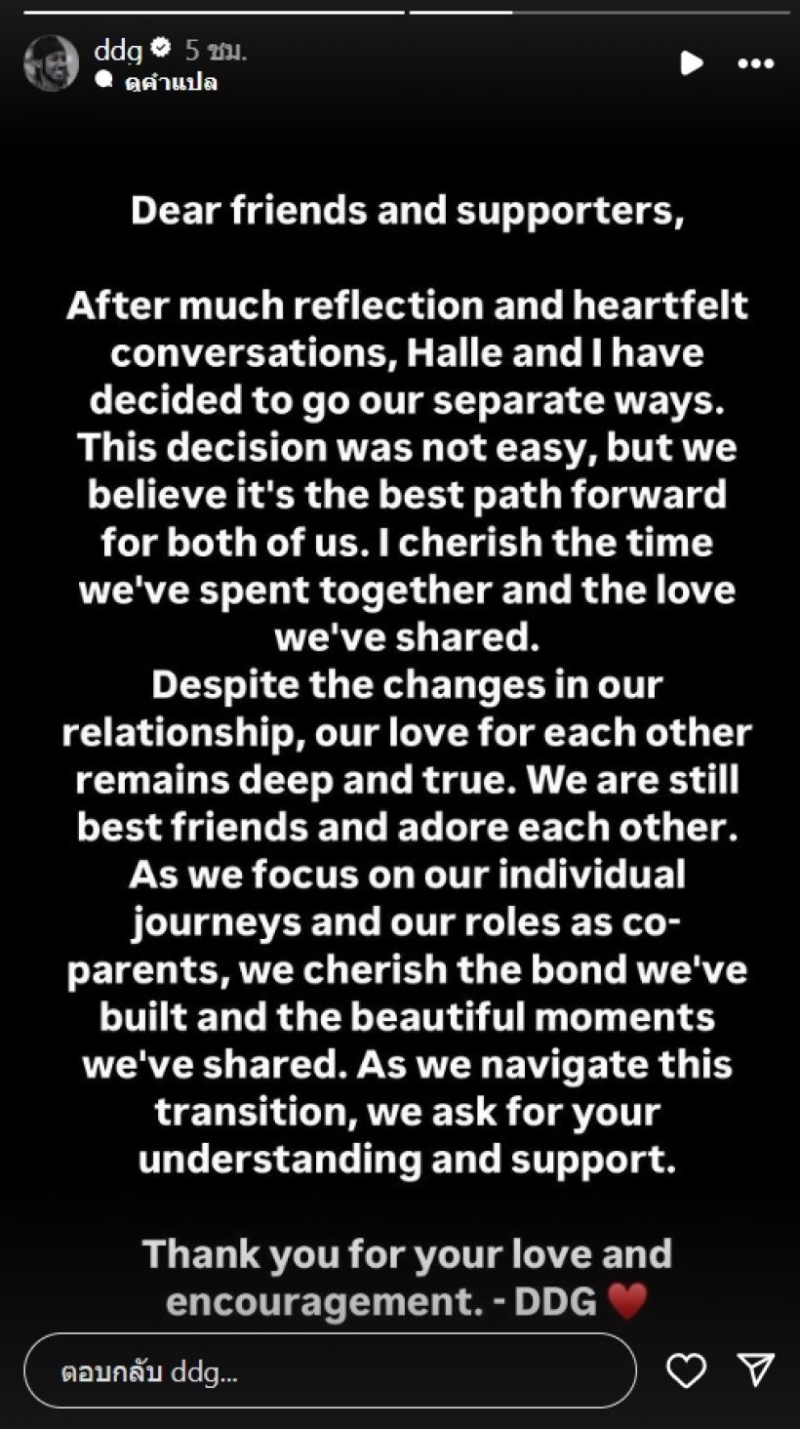Open ddg's profile picture
800x1429 pixels.
pos(51,62)
